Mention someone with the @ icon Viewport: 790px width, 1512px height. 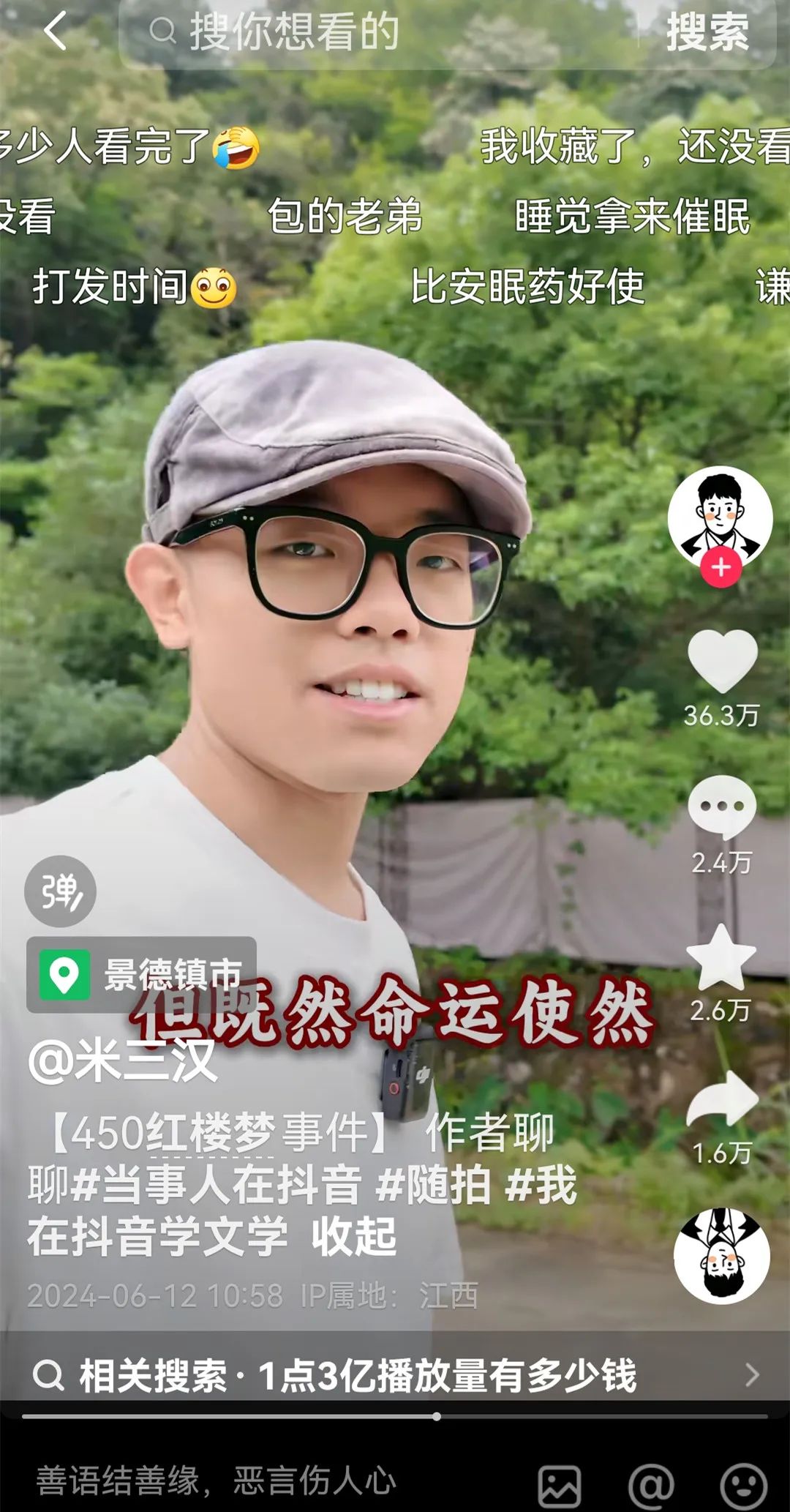pyautogui.click(x=651, y=1486)
